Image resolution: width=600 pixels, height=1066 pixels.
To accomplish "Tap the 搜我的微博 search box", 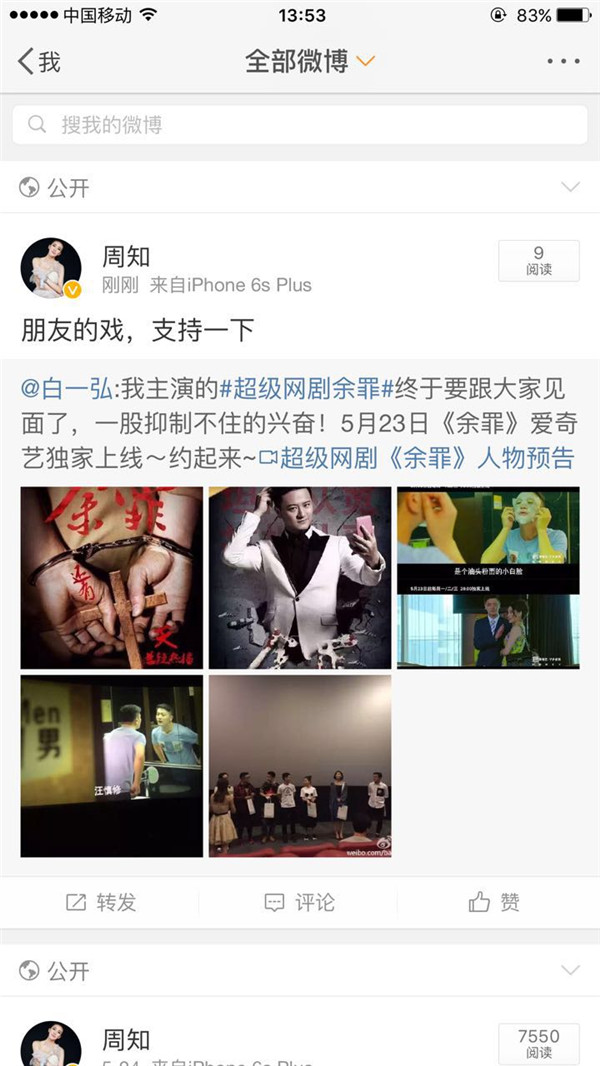I will coord(300,125).
